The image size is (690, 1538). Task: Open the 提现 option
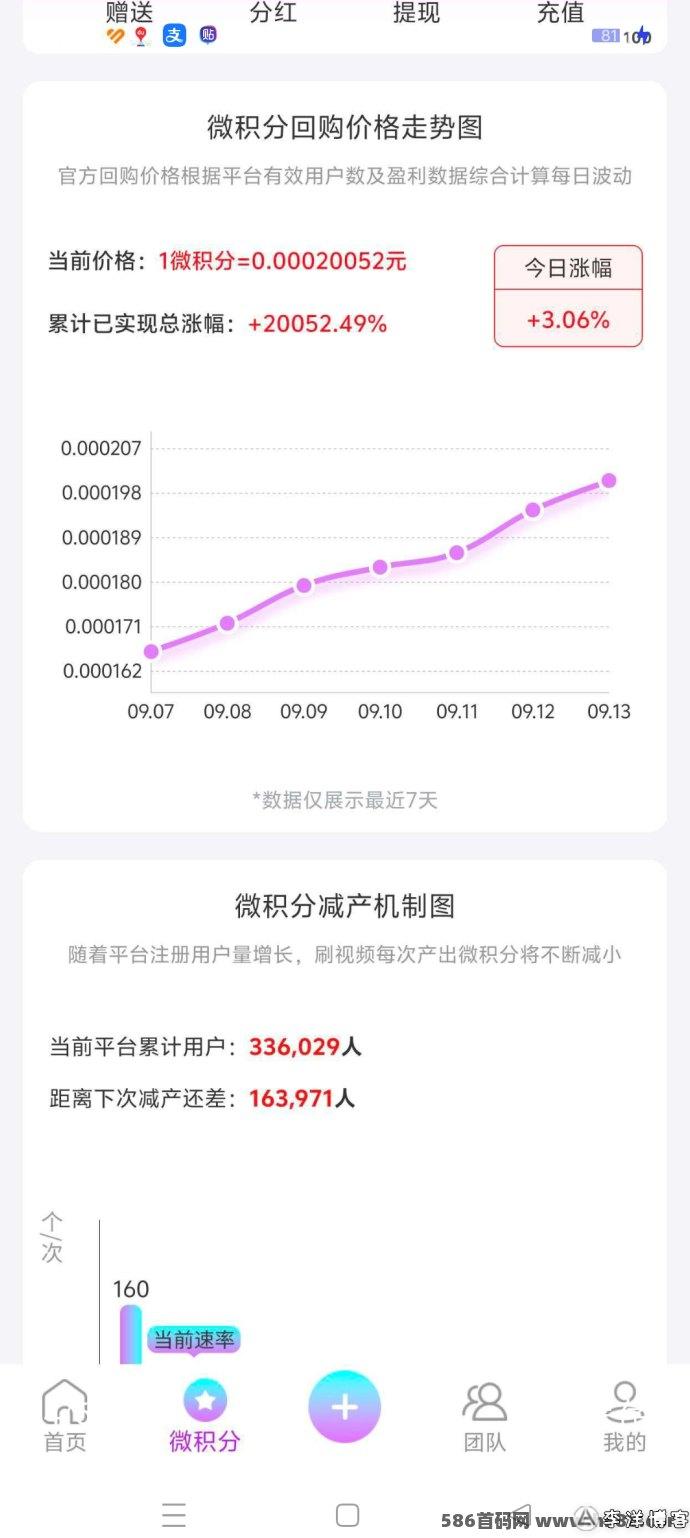tap(417, 13)
